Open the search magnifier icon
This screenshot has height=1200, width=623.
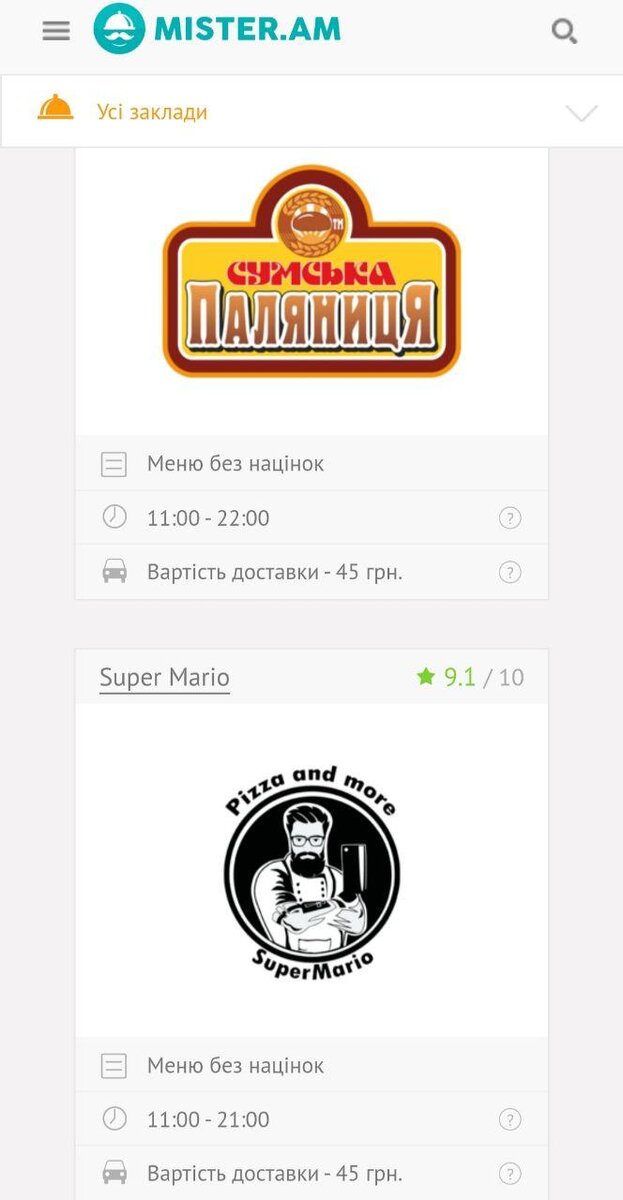pos(565,31)
